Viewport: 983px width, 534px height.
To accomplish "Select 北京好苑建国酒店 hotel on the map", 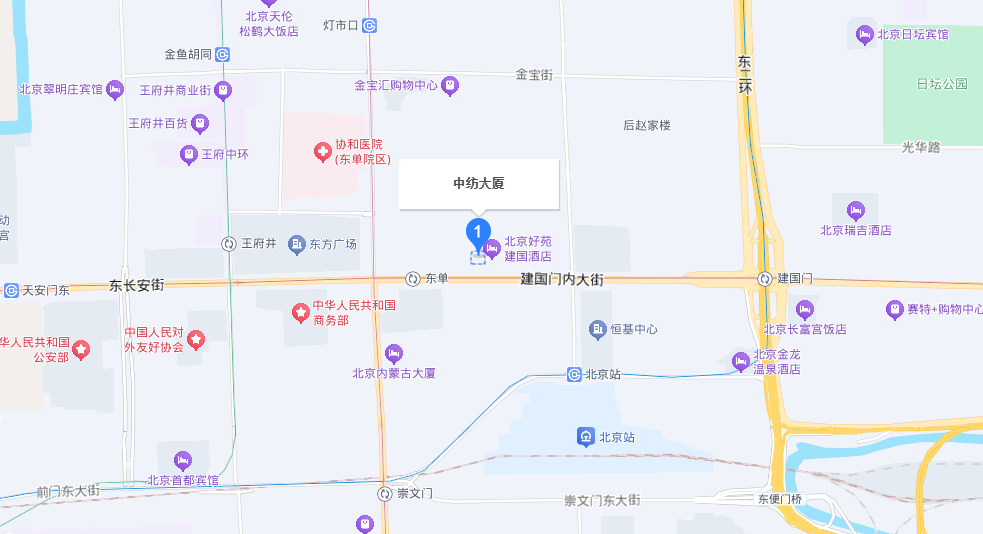I will coord(492,248).
